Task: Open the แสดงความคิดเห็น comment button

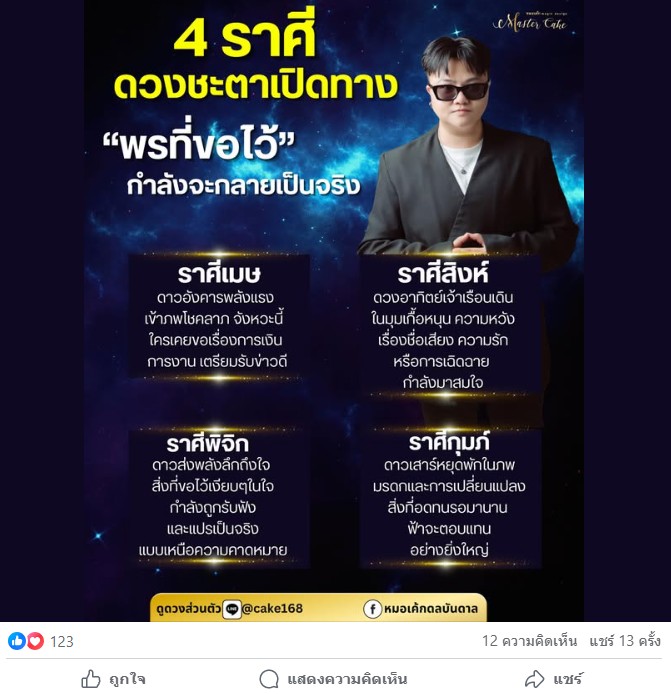Action: pos(334,679)
